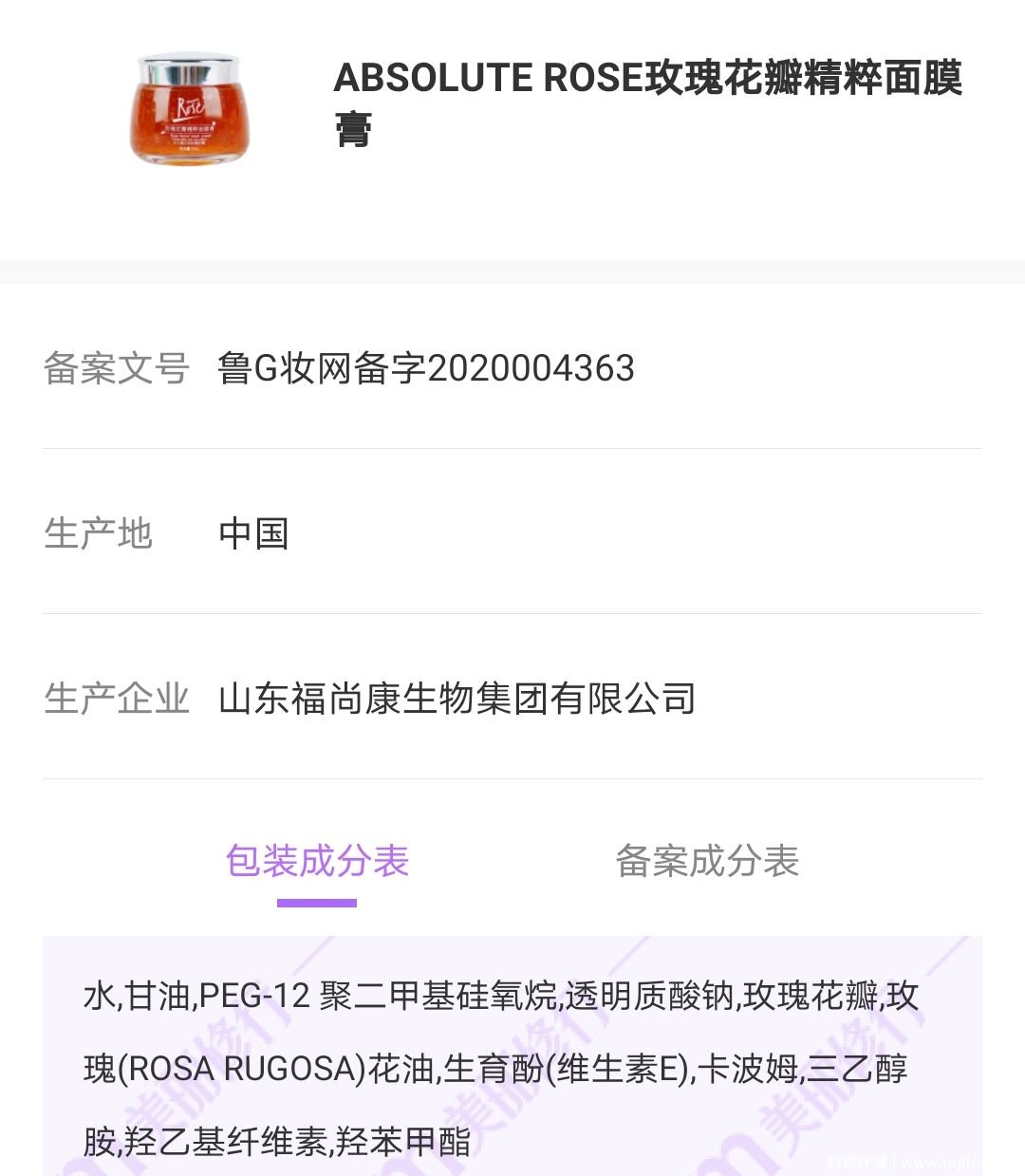The height and width of the screenshot is (1176, 1025).
Task: Switch to the 备案成分表 tab
Action: tap(707, 861)
